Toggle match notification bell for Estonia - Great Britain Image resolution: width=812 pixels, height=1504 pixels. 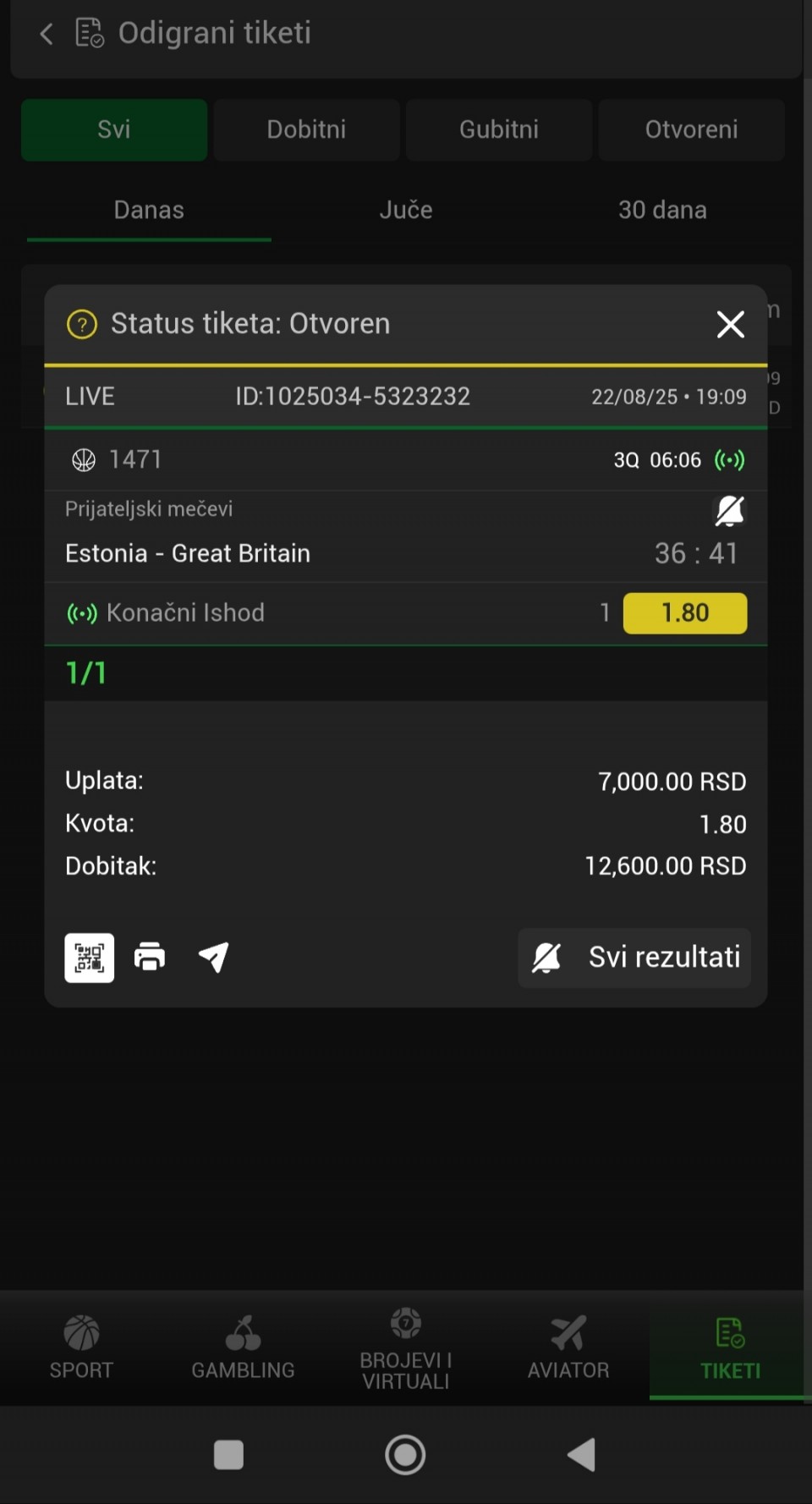[730, 511]
